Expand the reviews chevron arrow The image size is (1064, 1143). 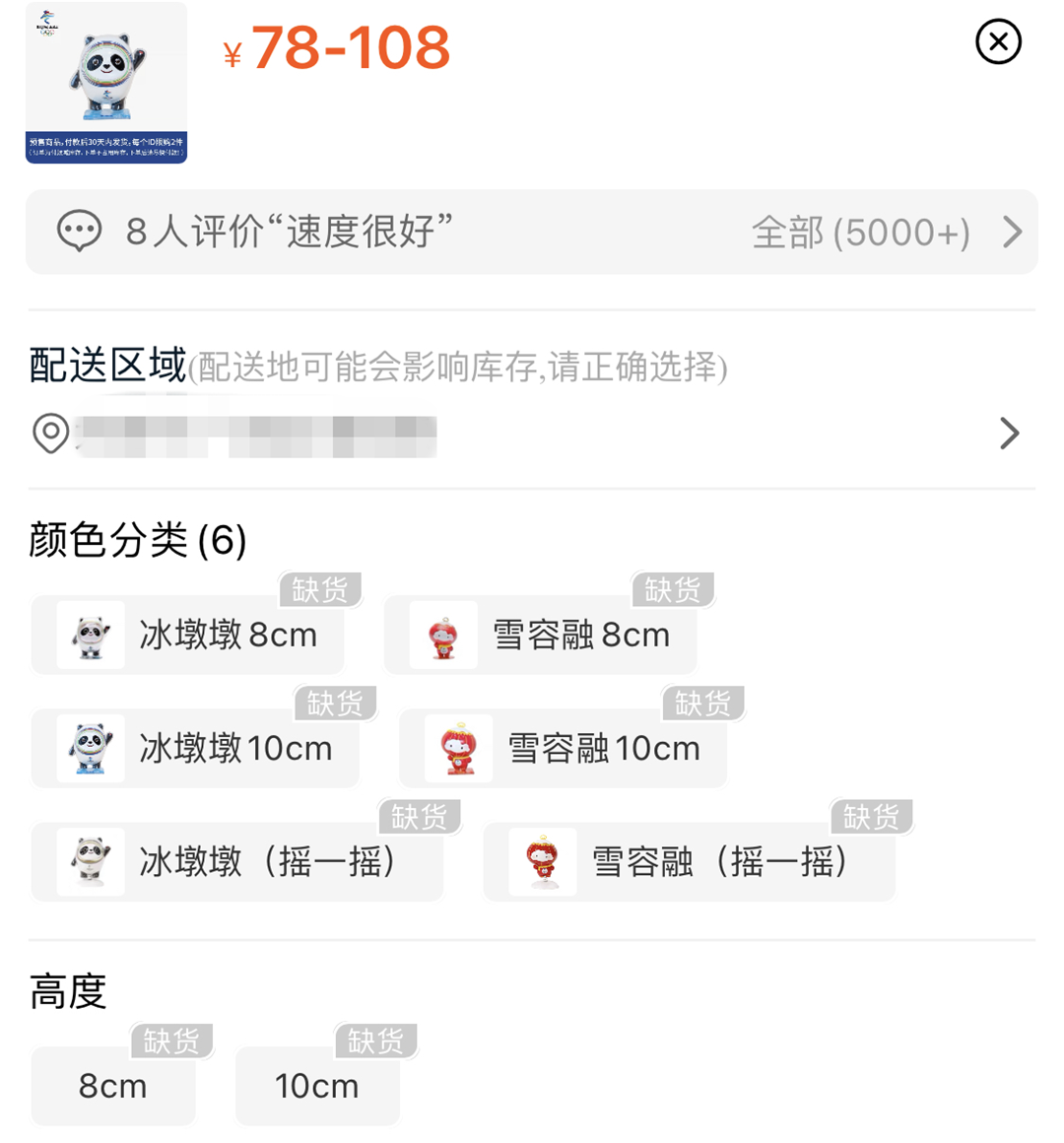click(x=1011, y=233)
